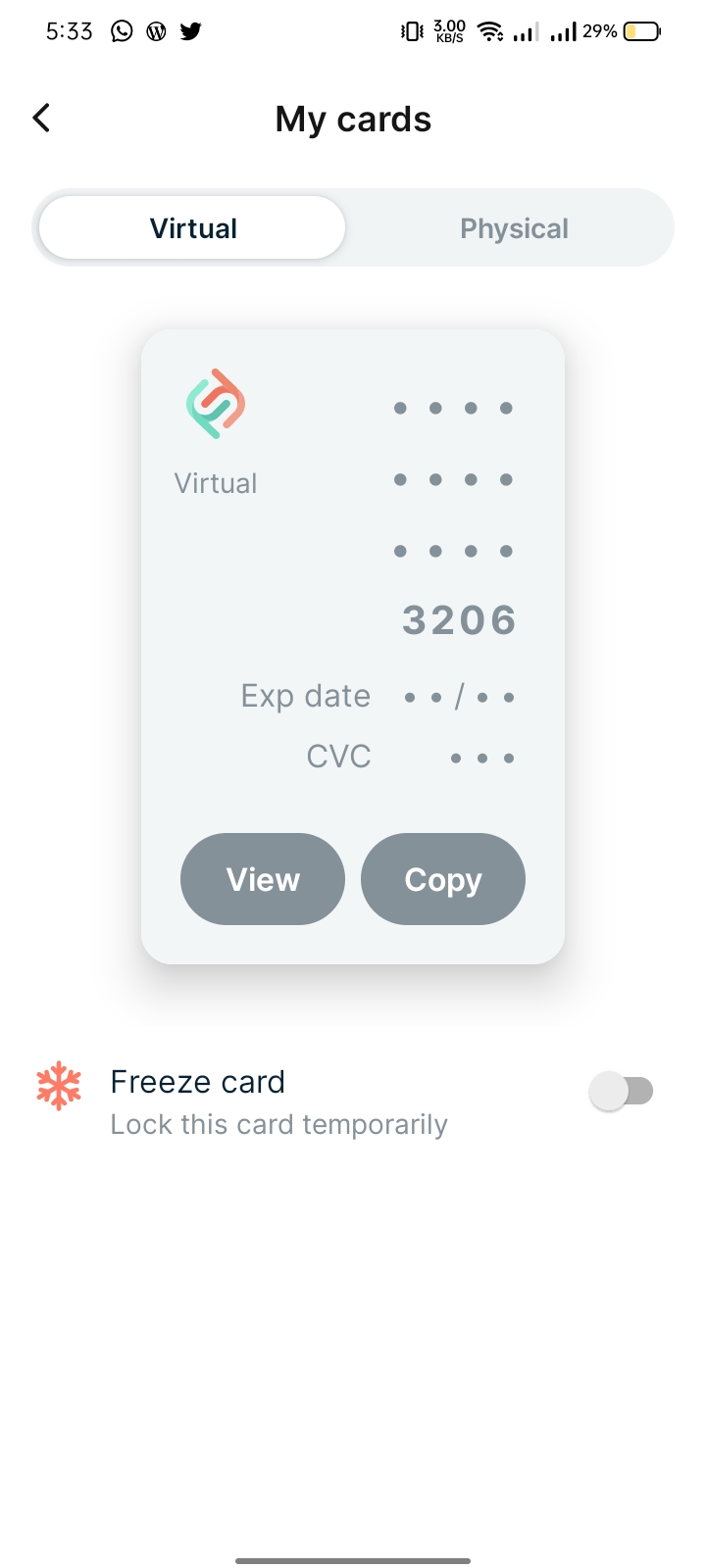Viewport: 706px width, 1568px height.
Task: Click the Freeze card label text
Action: [x=197, y=1081]
